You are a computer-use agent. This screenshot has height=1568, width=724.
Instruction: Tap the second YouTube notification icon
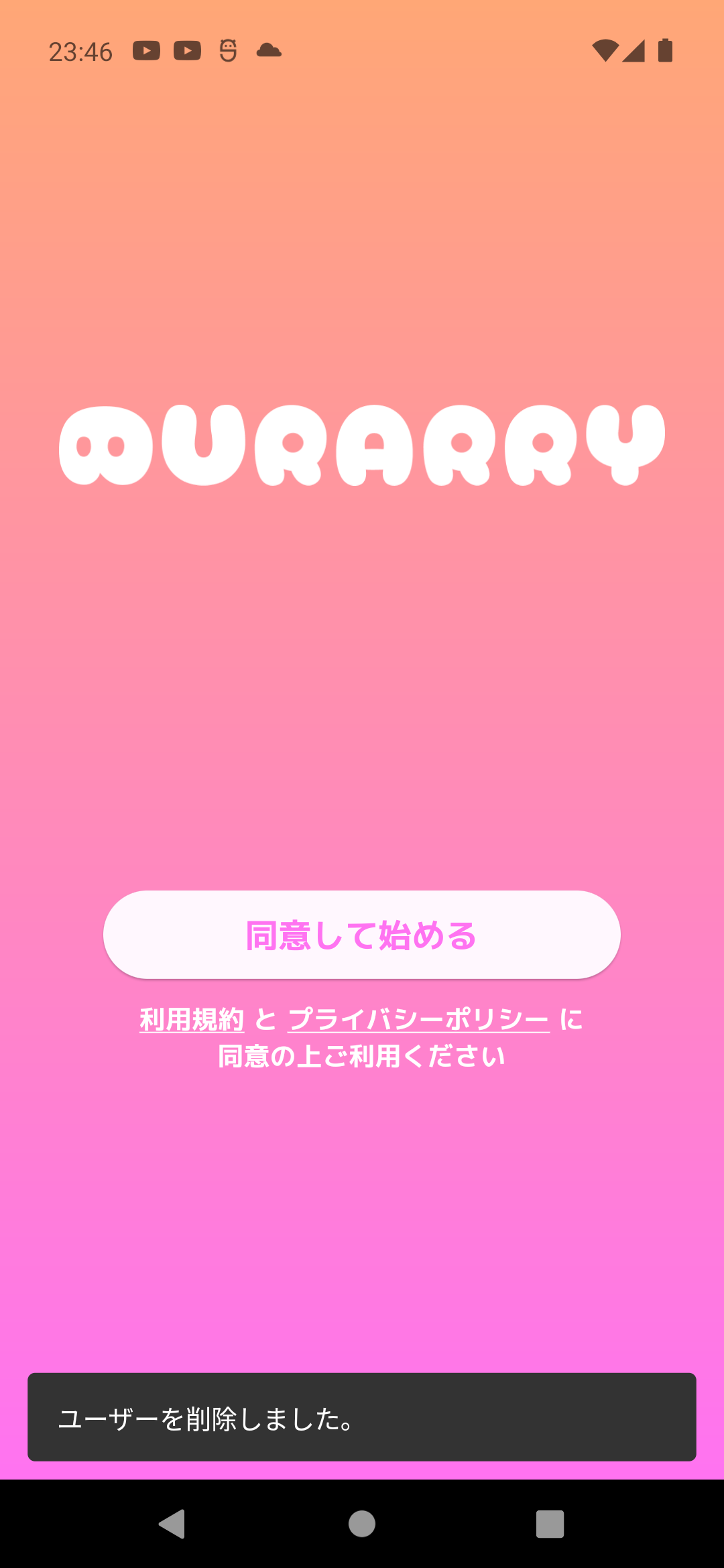coord(188,50)
